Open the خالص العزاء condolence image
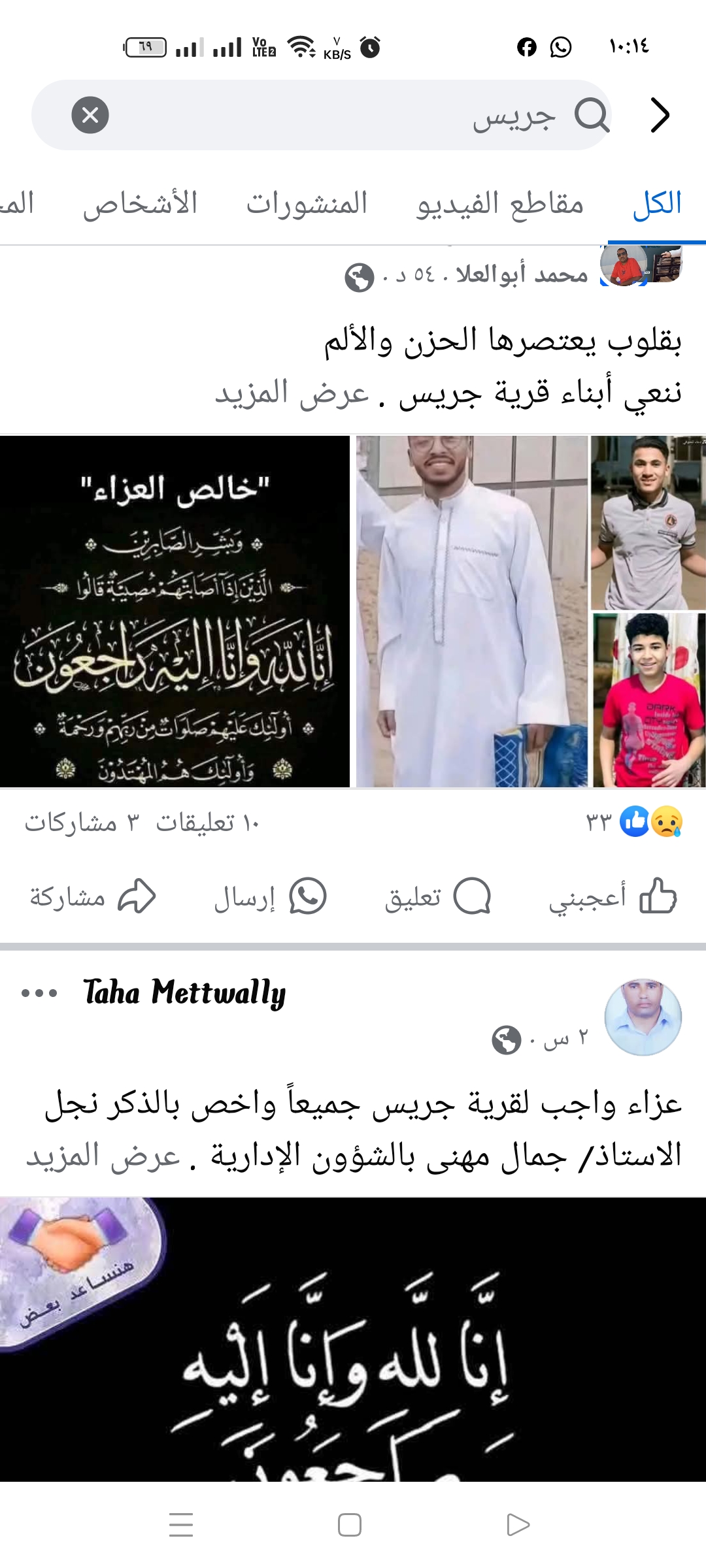 point(175,612)
